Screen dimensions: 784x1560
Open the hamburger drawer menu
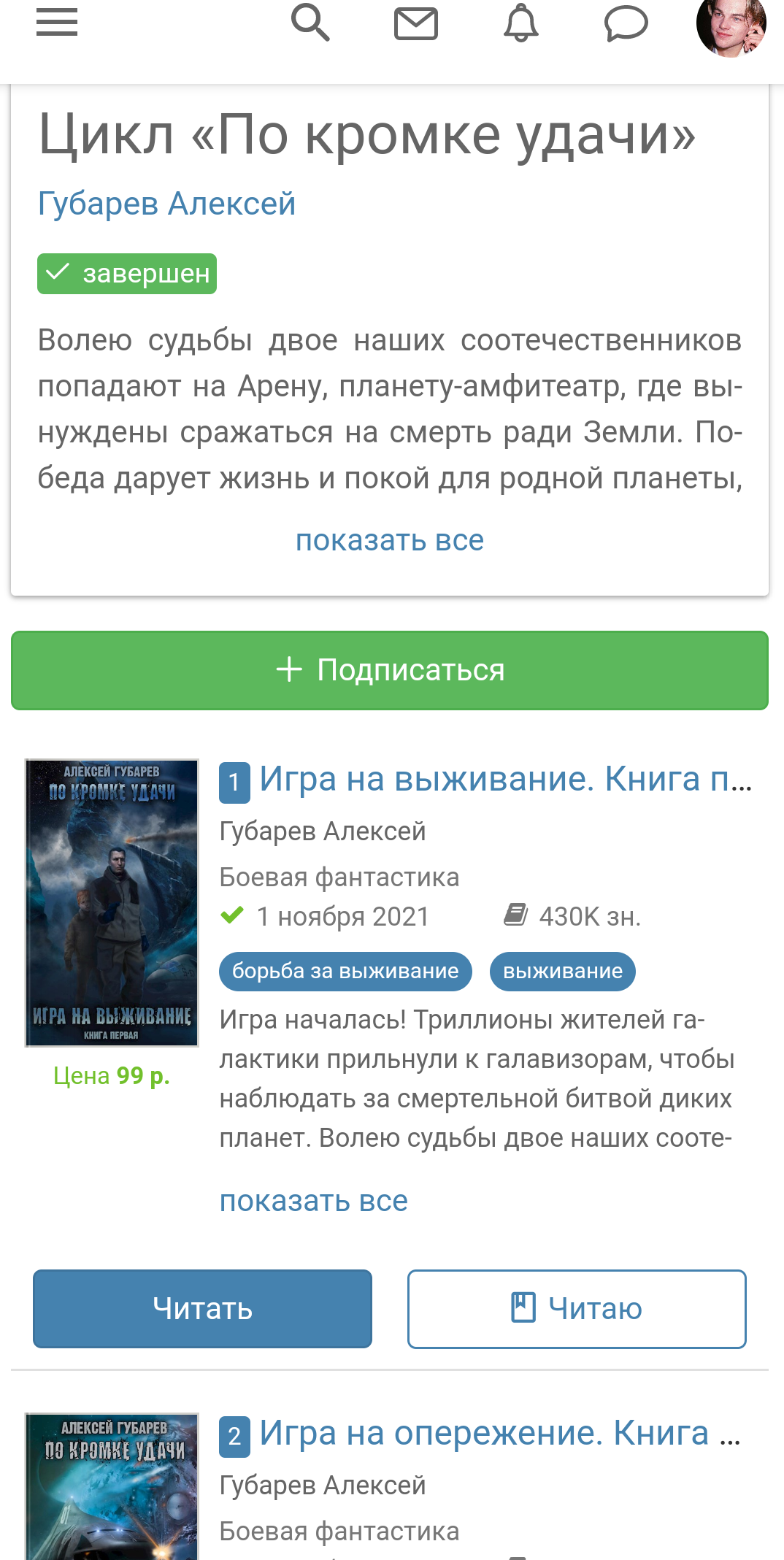(x=57, y=23)
